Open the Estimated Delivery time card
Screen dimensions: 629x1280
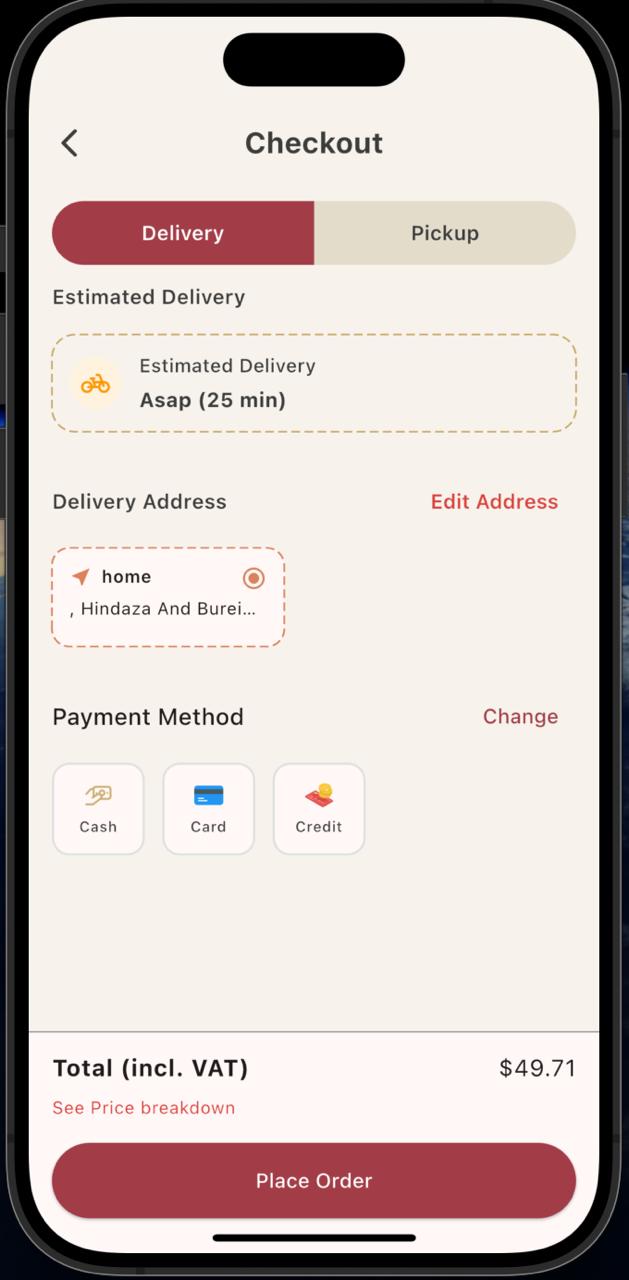coord(314,383)
